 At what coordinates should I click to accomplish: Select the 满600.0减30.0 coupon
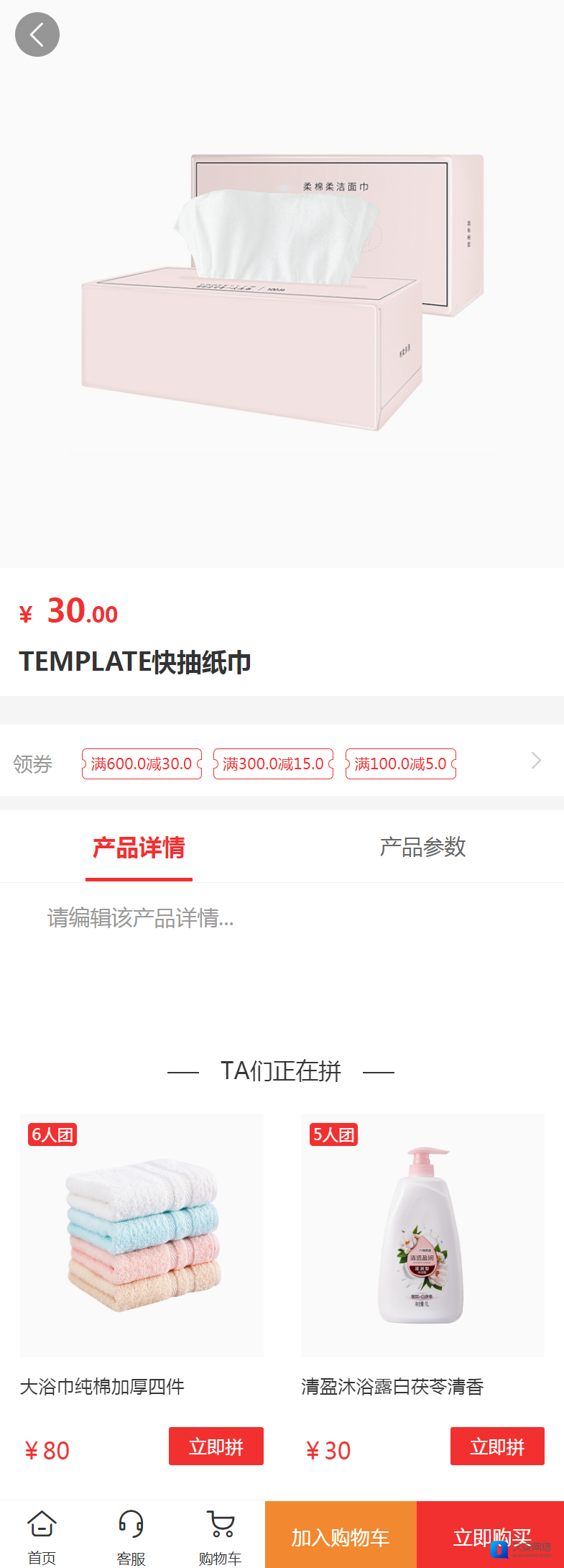(142, 764)
